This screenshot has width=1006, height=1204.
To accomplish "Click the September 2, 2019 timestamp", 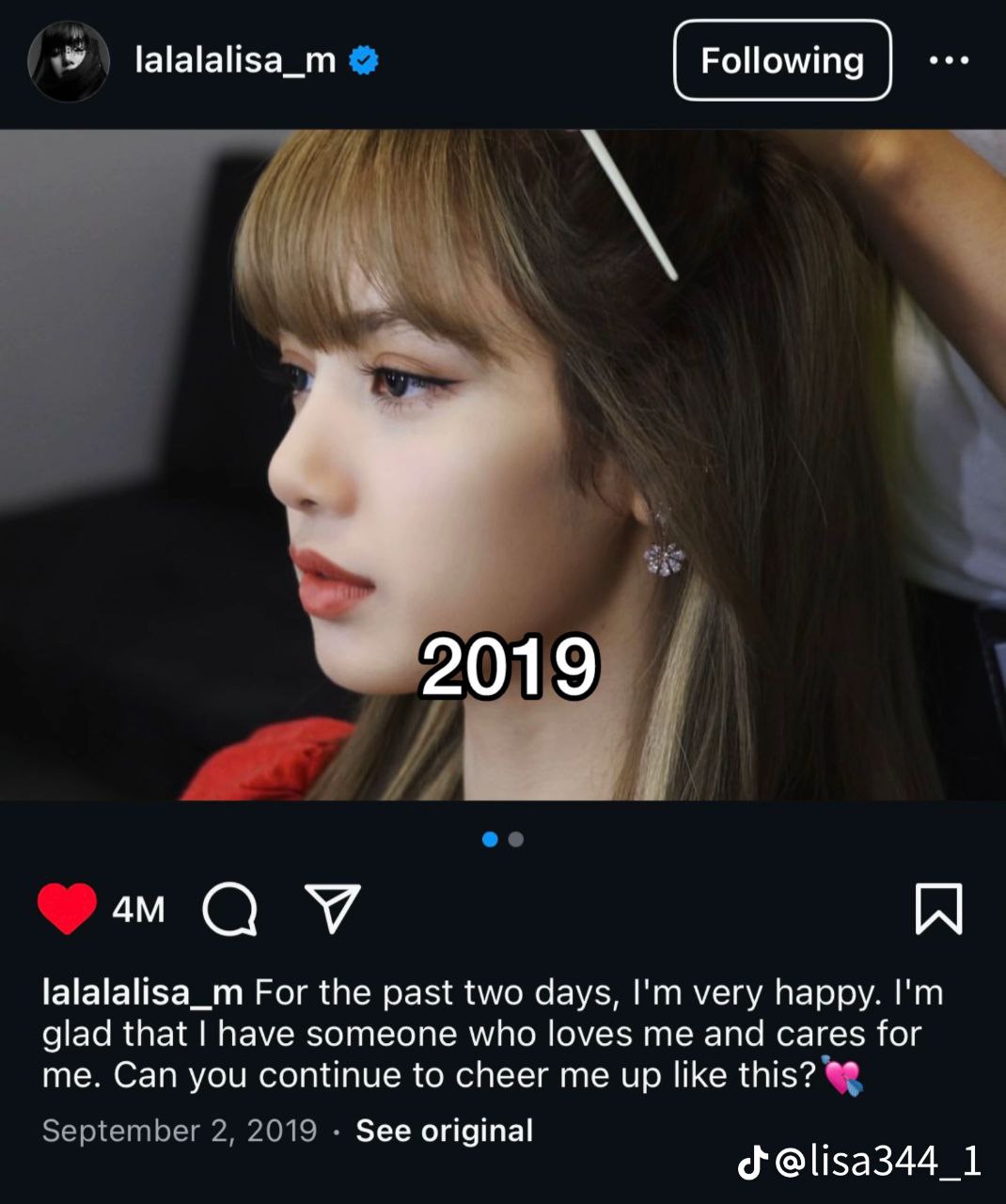I will tap(179, 1131).
